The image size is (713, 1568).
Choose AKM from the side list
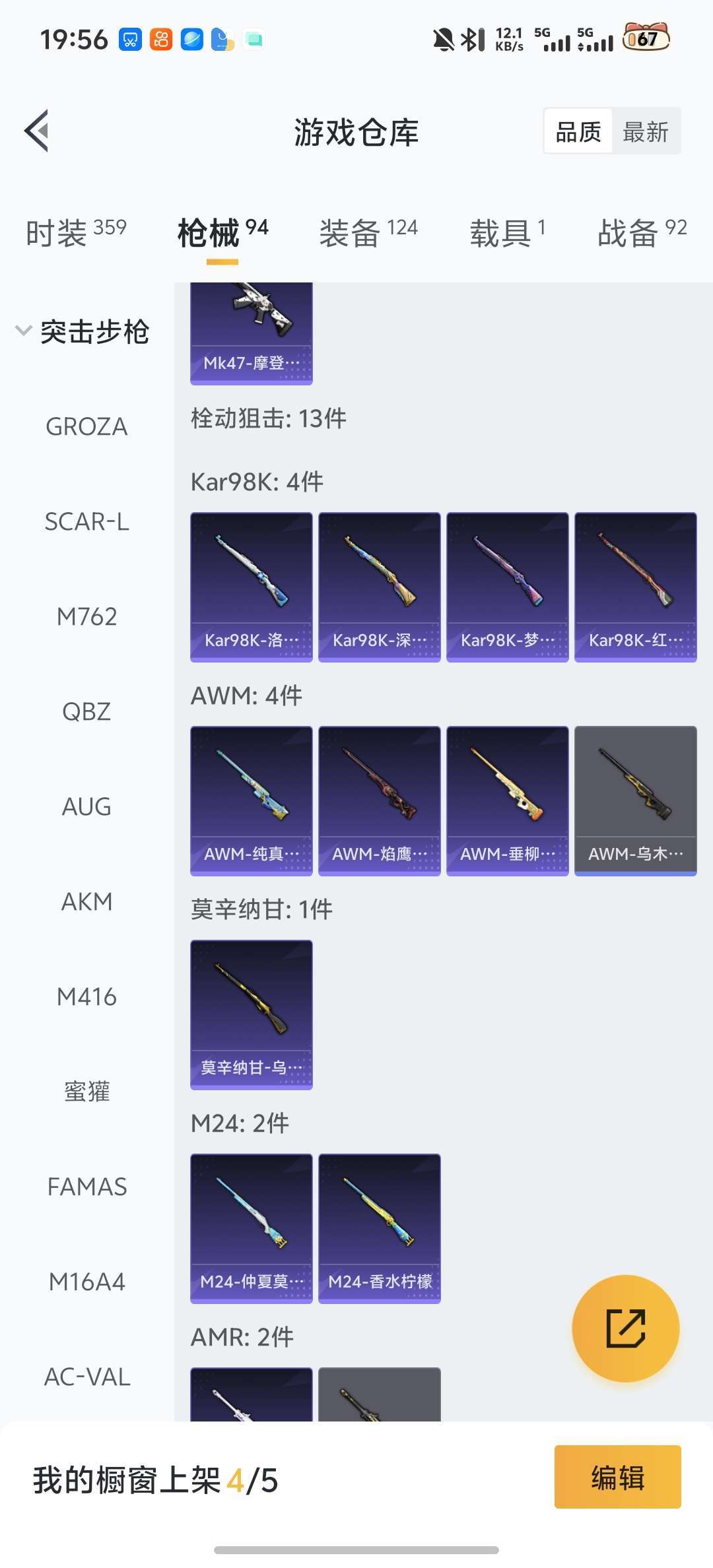(x=86, y=901)
